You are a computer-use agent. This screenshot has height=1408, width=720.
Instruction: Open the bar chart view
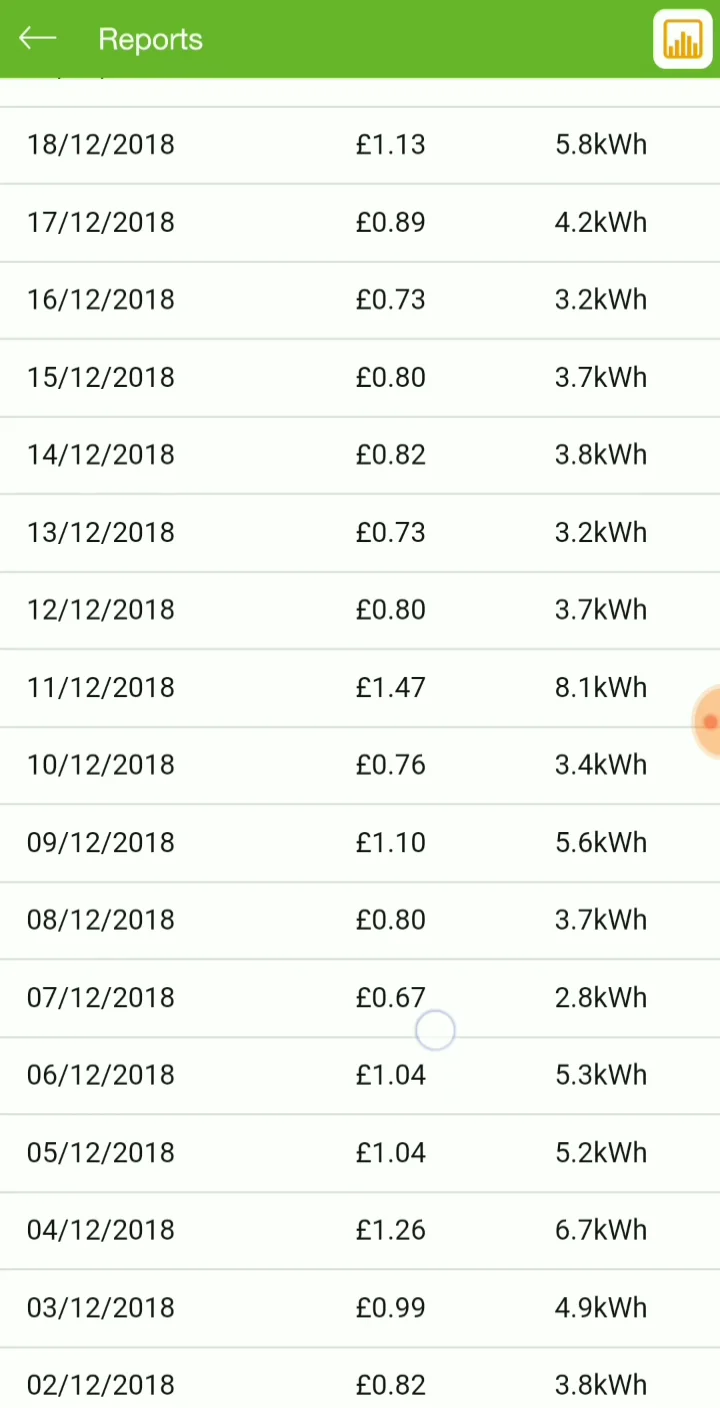pyautogui.click(x=683, y=41)
